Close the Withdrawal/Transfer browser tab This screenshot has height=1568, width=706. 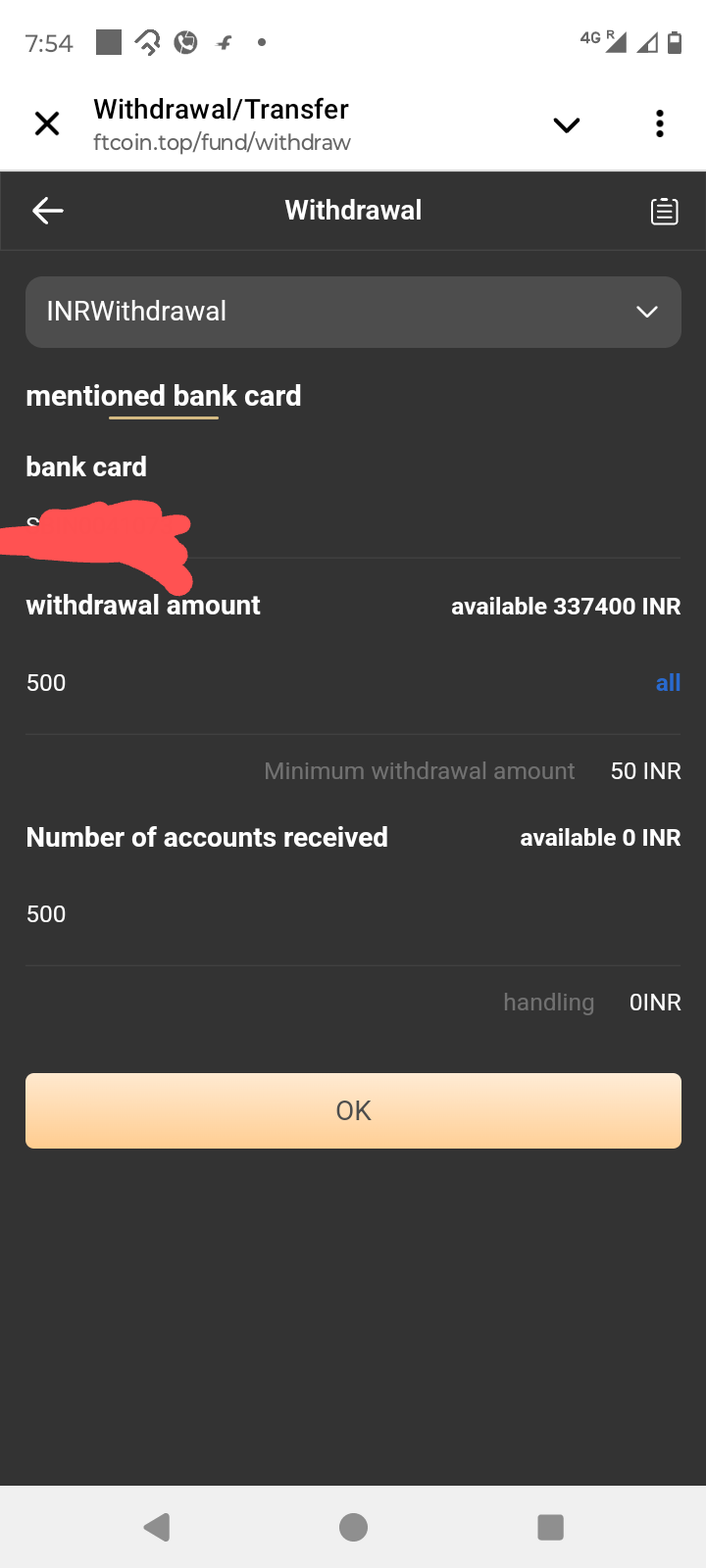pyautogui.click(x=47, y=123)
